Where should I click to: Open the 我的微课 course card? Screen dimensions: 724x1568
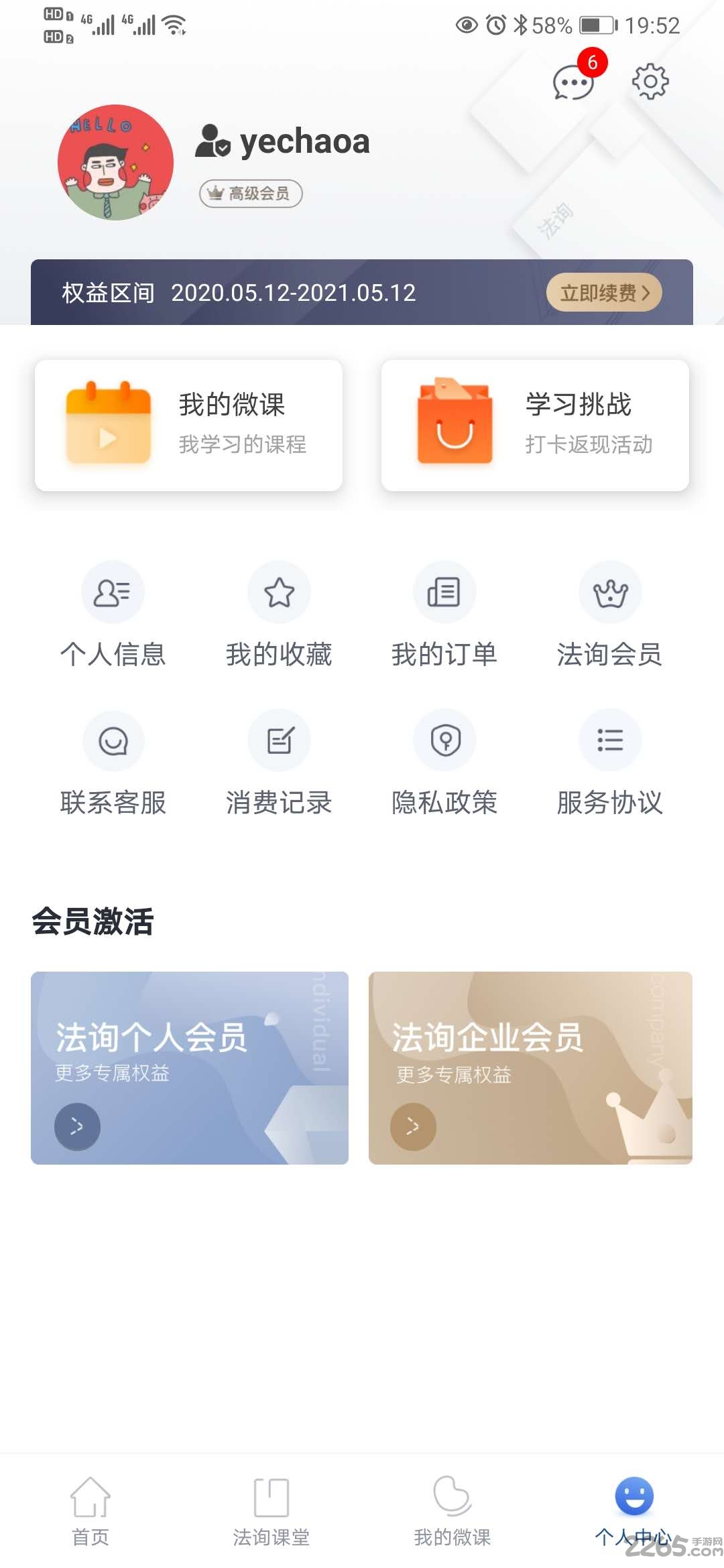tap(188, 425)
